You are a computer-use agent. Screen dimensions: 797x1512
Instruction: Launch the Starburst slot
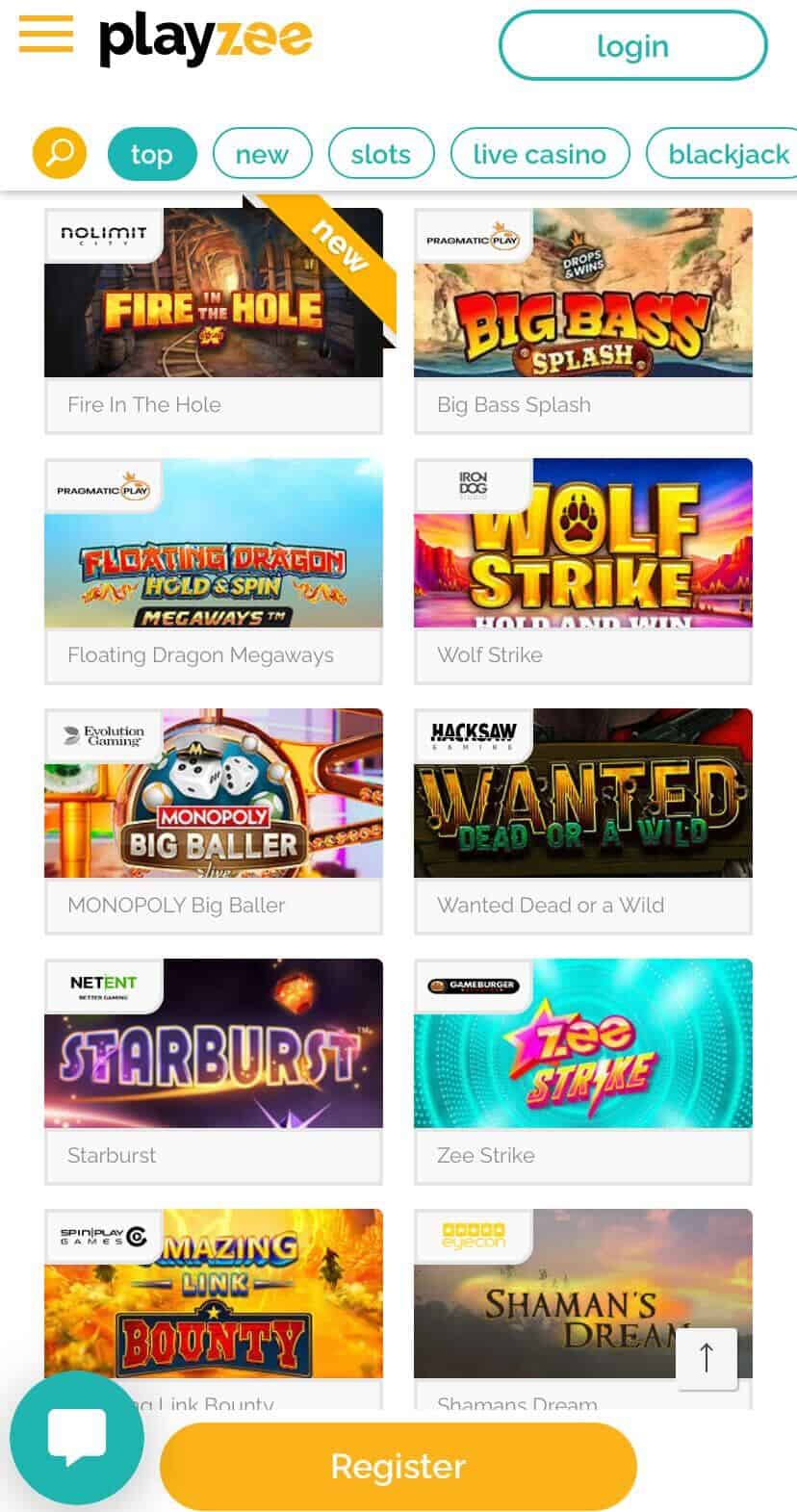pos(214,1071)
